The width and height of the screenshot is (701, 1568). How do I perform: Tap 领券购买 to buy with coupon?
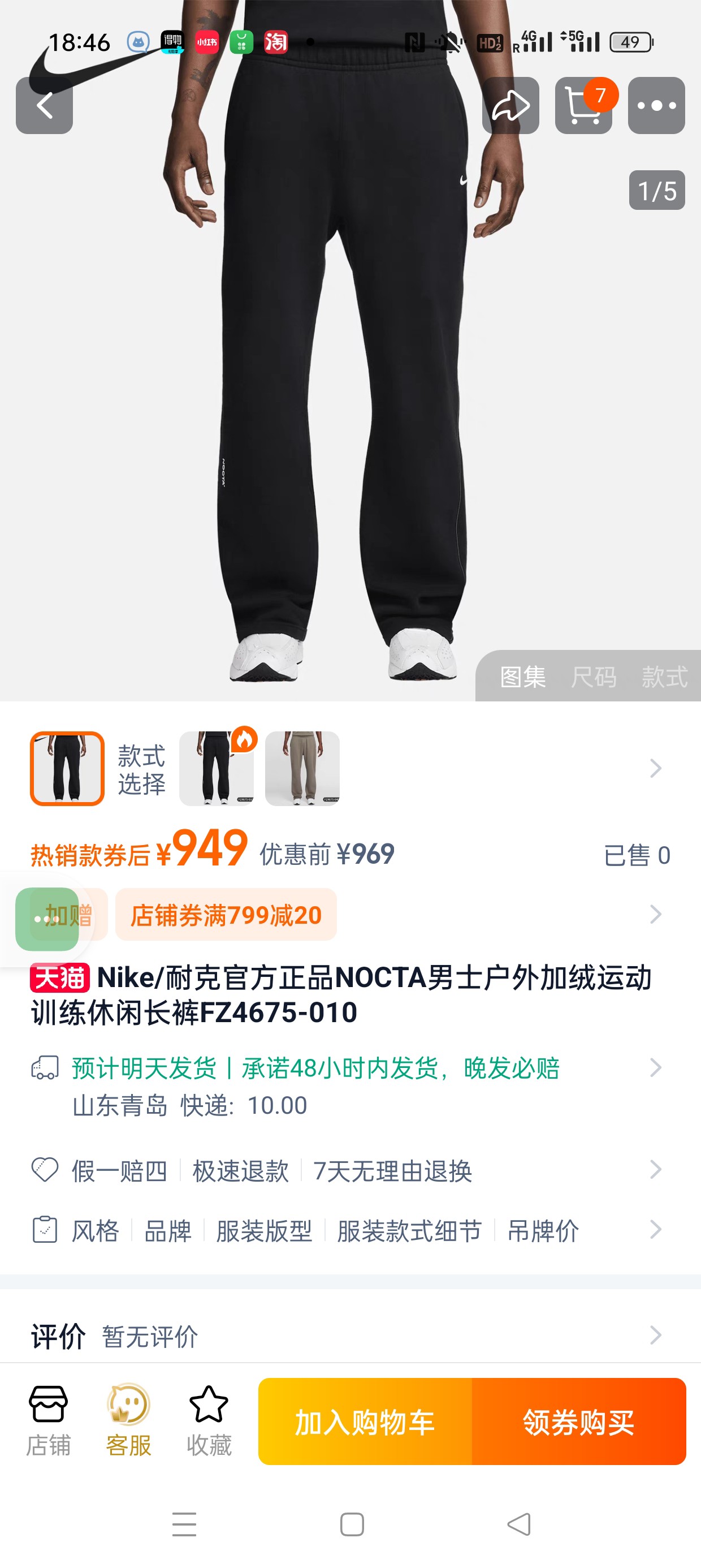(x=579, y=1421)
